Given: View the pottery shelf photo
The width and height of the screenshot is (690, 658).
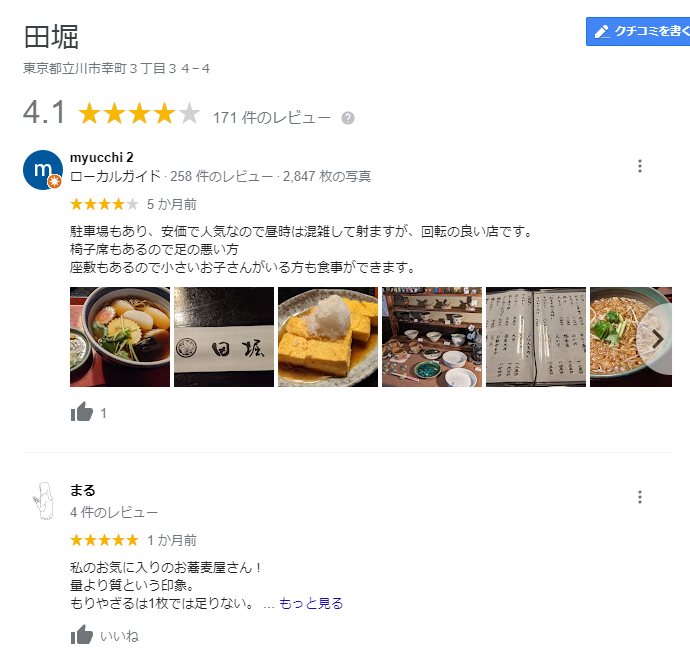Looking at the screenshot, I should 432,337.
